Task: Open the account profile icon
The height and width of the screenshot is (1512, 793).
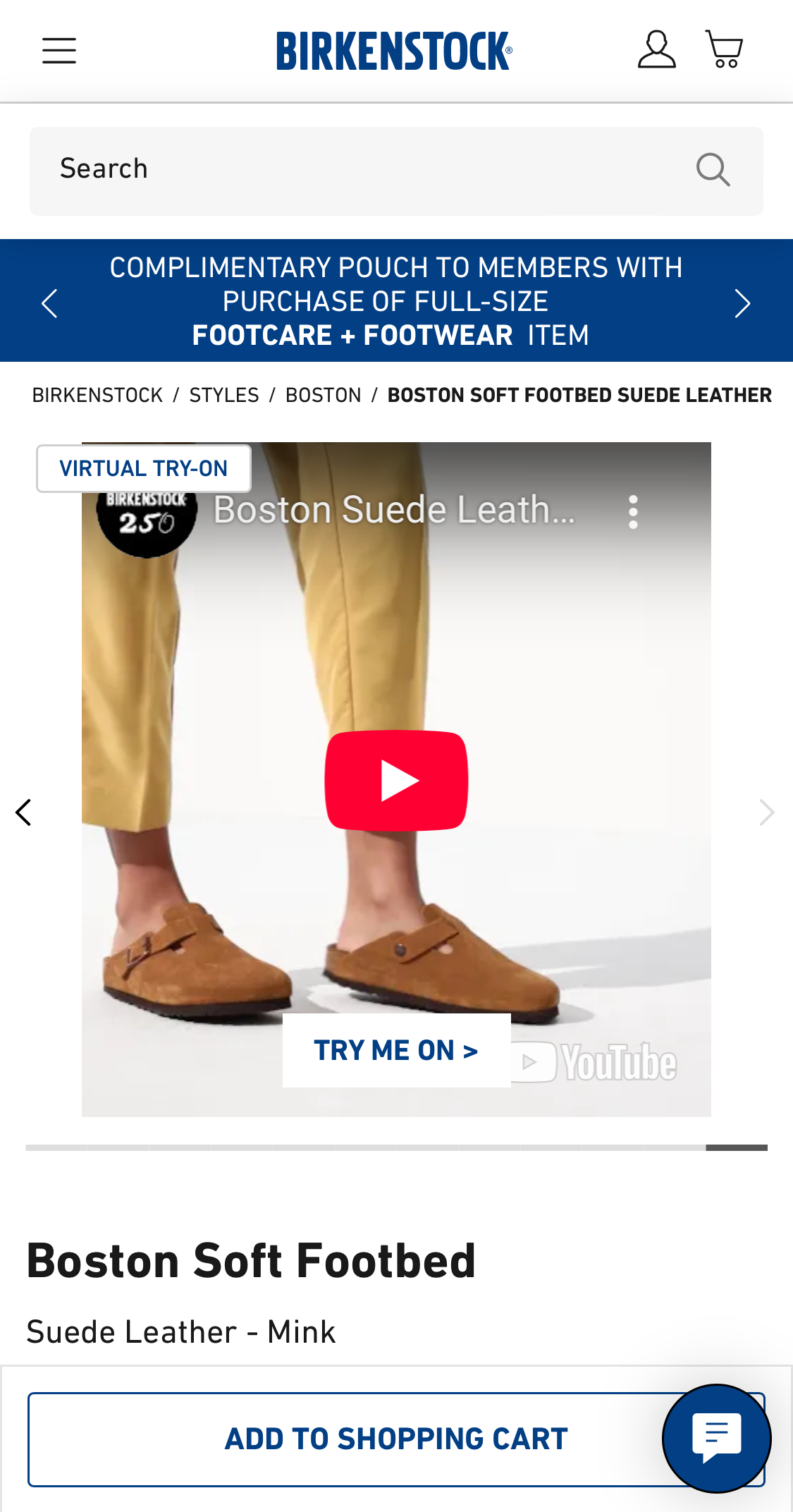Action: coord(656,48)
